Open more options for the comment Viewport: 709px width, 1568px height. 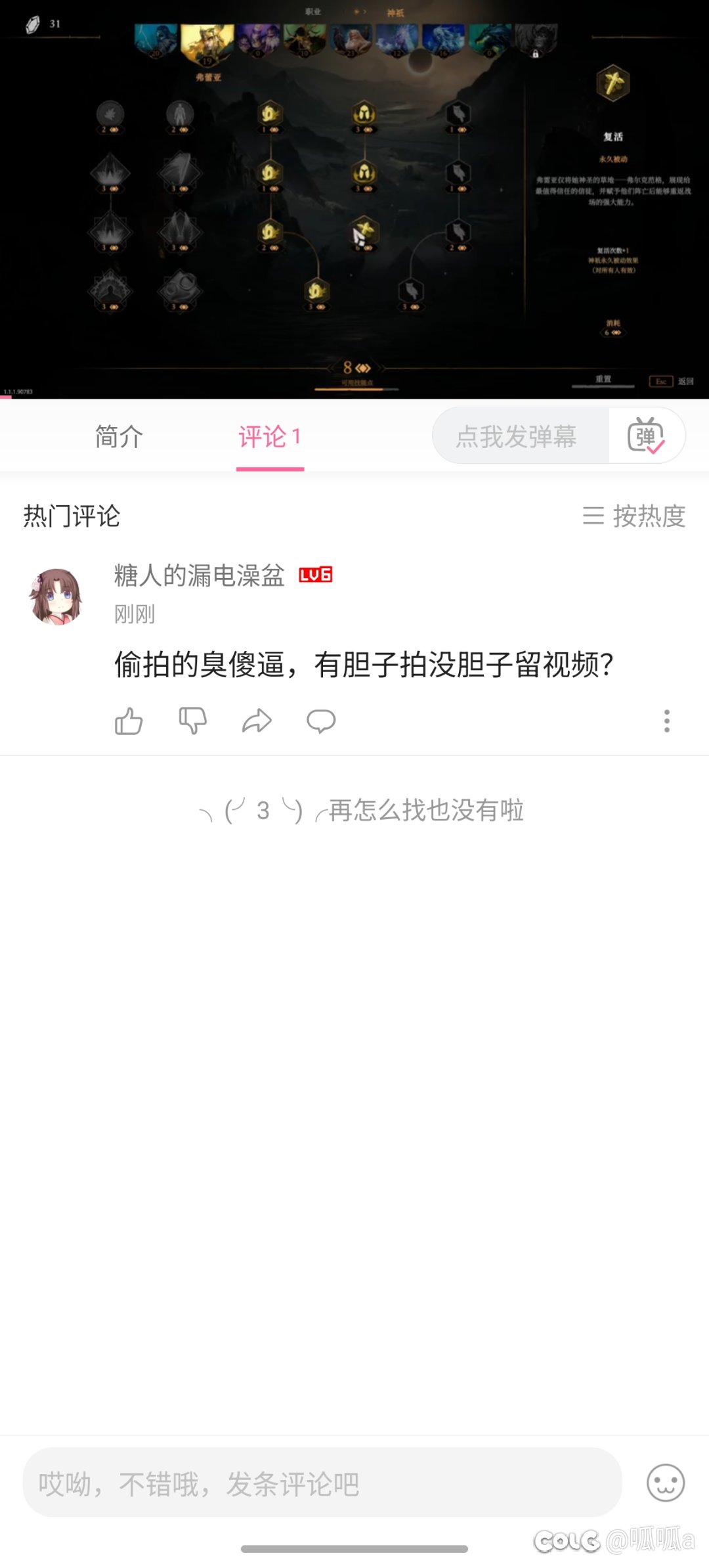[x=666, y=721]
